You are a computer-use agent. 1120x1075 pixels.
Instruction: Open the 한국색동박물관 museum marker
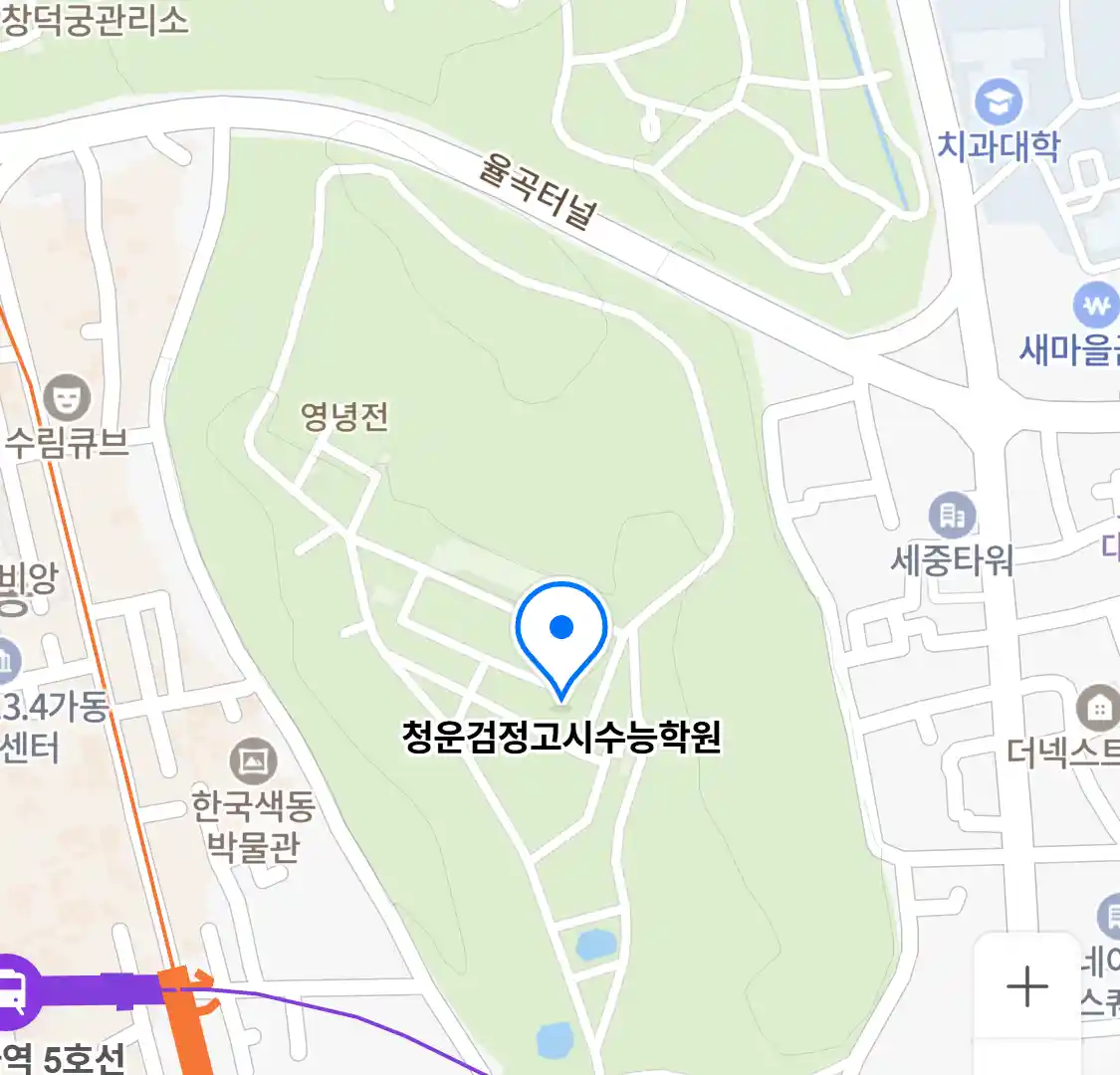point(254,761)
